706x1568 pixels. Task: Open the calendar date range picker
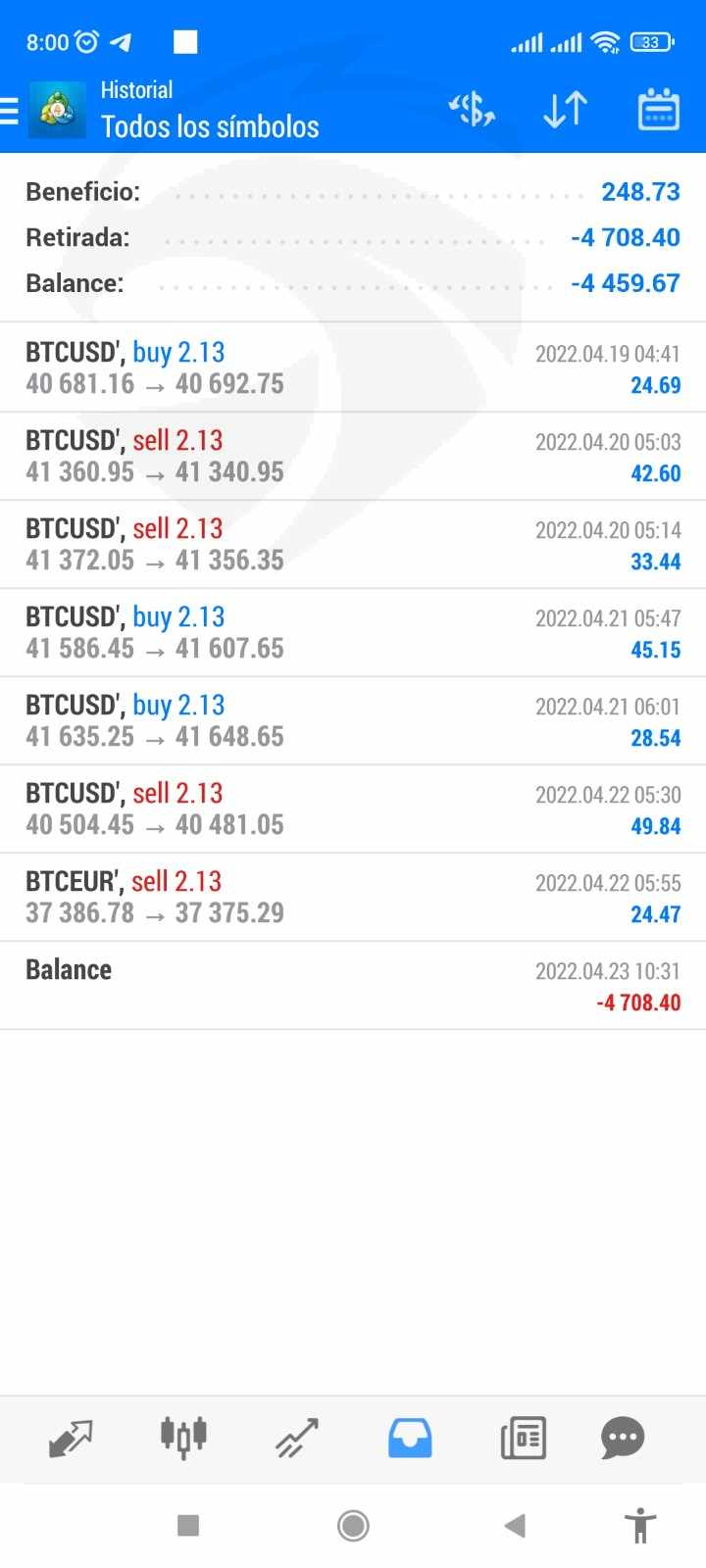click(x=658, y=110)
